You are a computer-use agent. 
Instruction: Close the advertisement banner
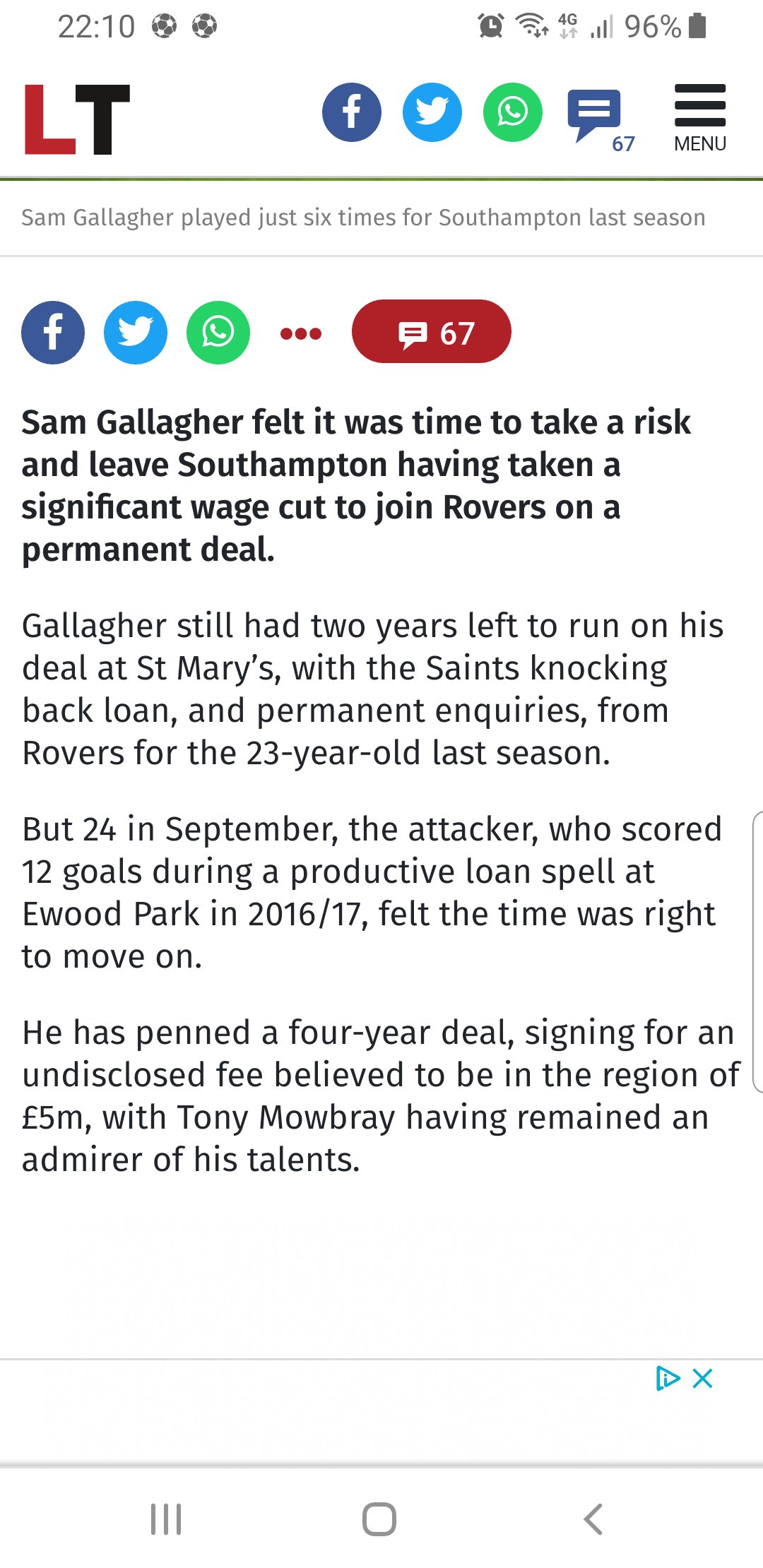click(x=703, y=1378)
